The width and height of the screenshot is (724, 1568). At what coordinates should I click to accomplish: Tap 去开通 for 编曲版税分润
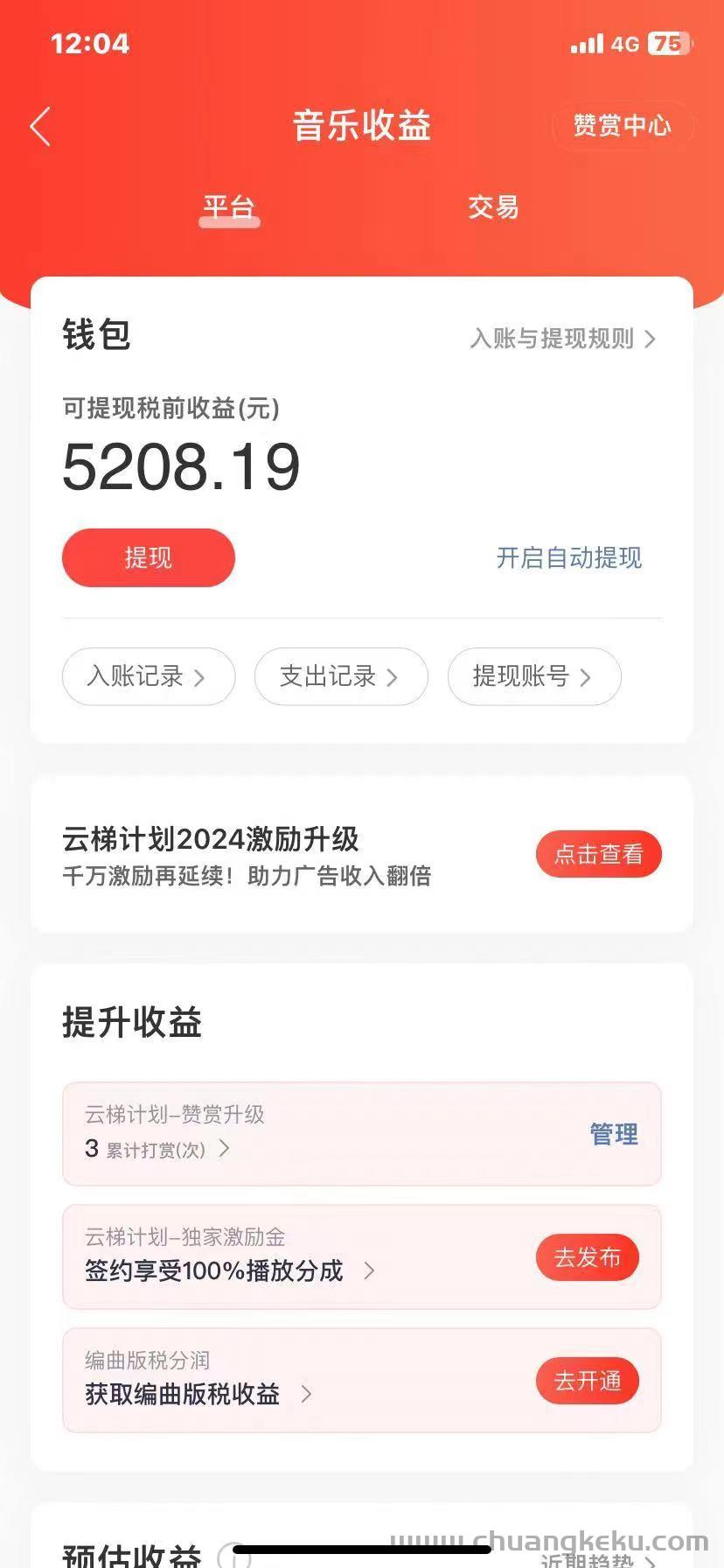click(x=588, y=1381)
